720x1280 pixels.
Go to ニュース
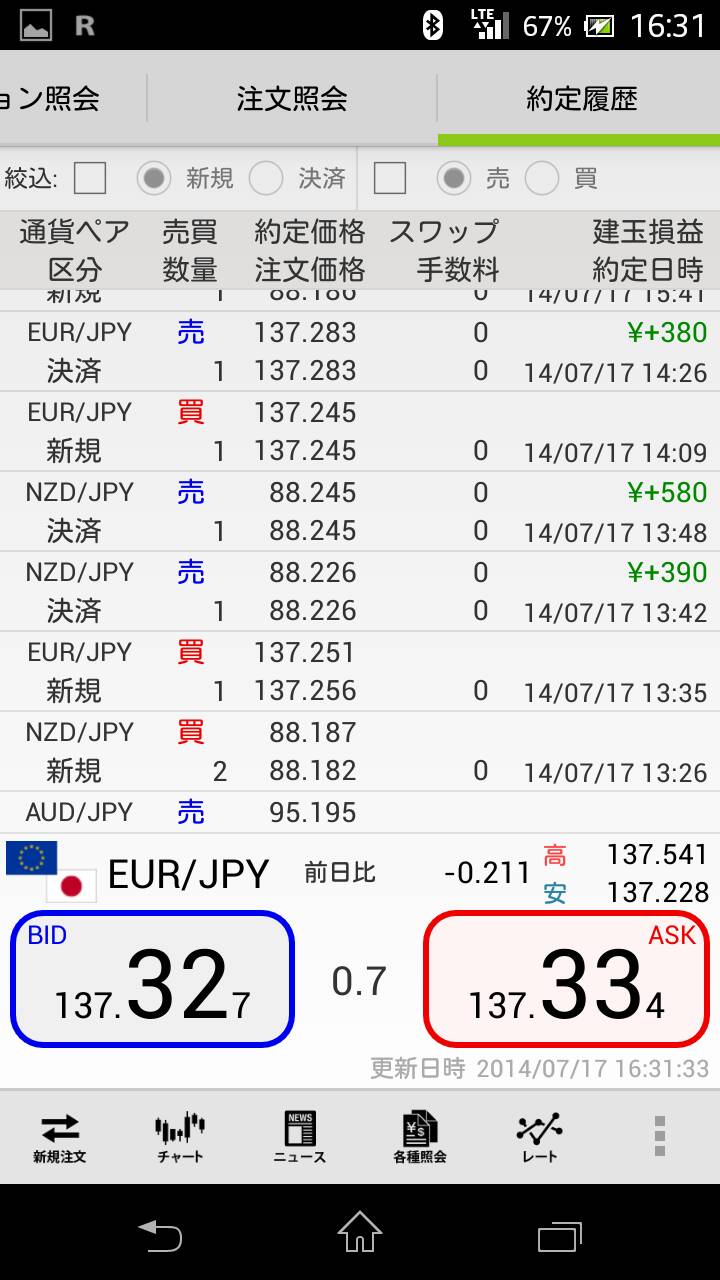[x=300, y=1137]
